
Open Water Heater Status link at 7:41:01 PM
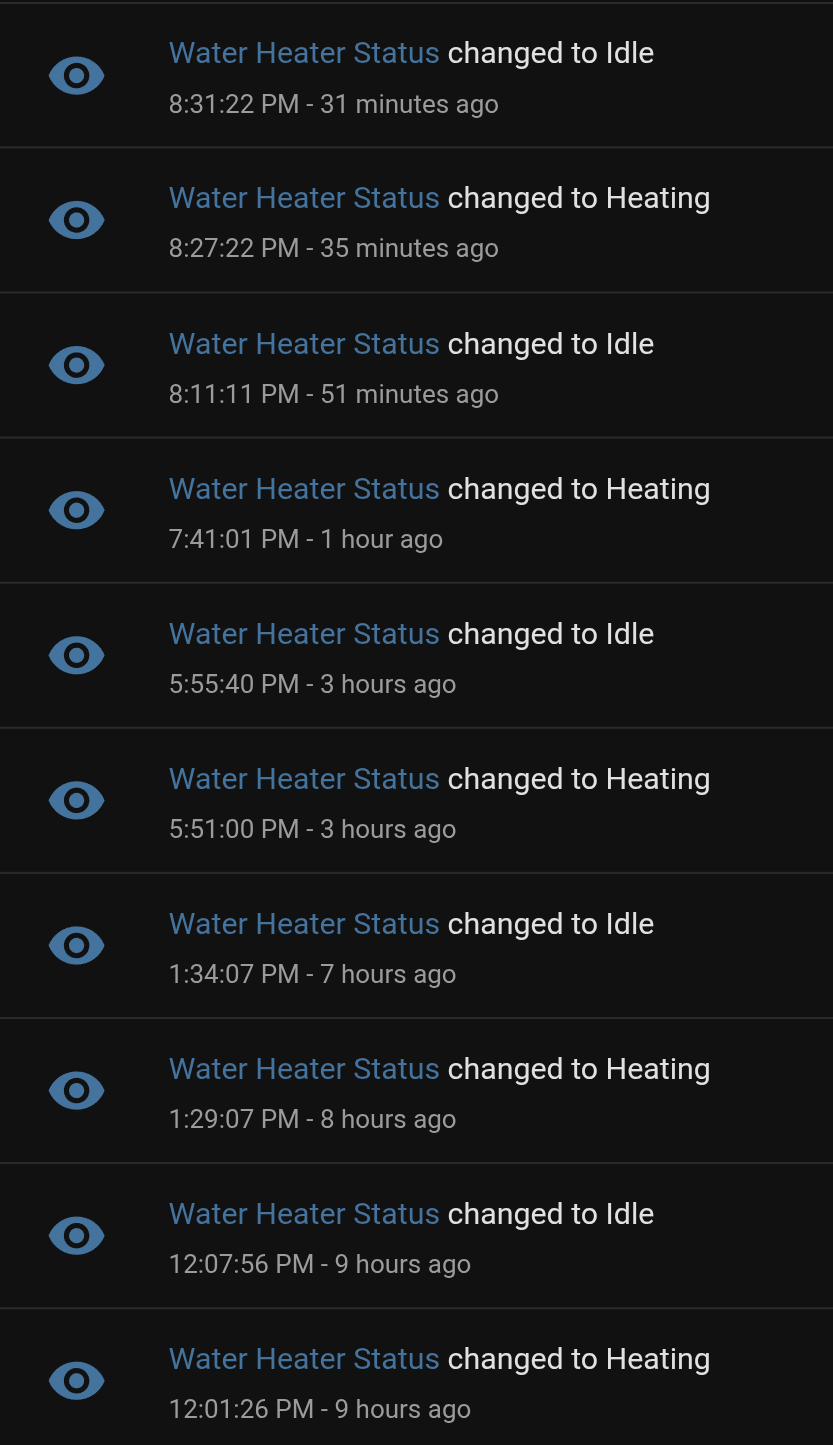tap(304, 488)
